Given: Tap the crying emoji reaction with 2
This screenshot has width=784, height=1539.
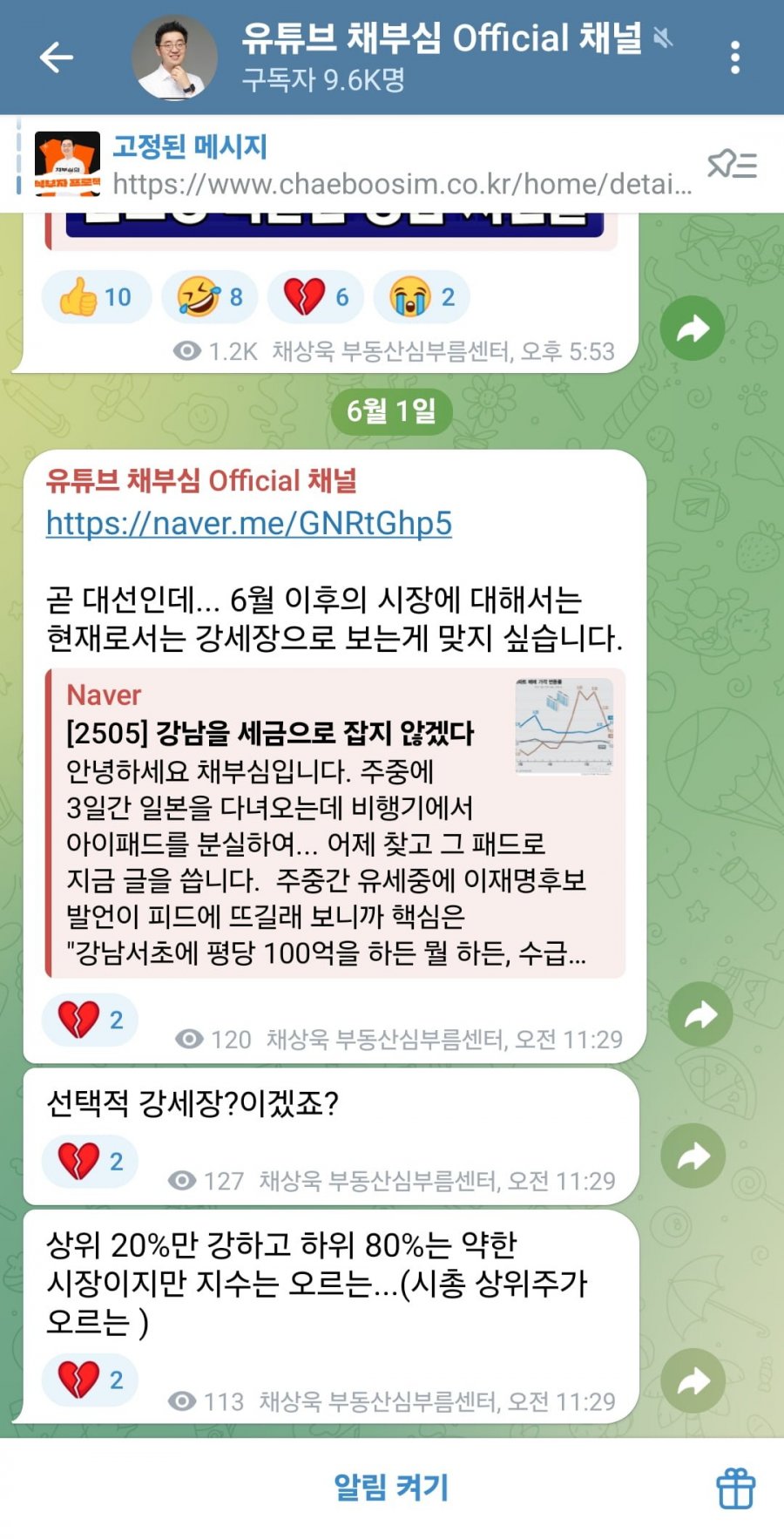Looking at the screenshot, I should [422, 297].
